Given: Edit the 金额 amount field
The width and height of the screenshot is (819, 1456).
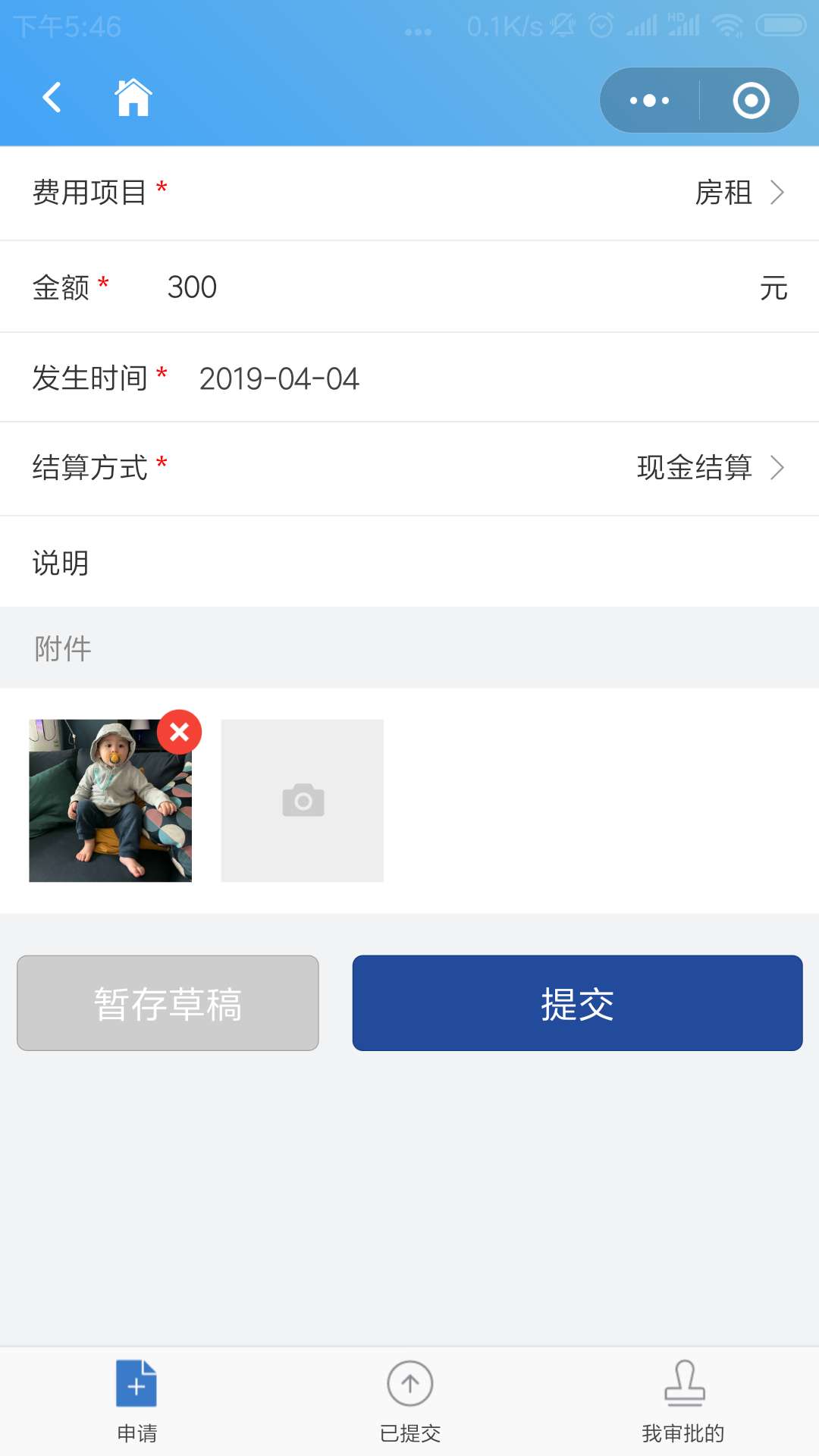Looking at the screenshot, I should click(455, 287).
